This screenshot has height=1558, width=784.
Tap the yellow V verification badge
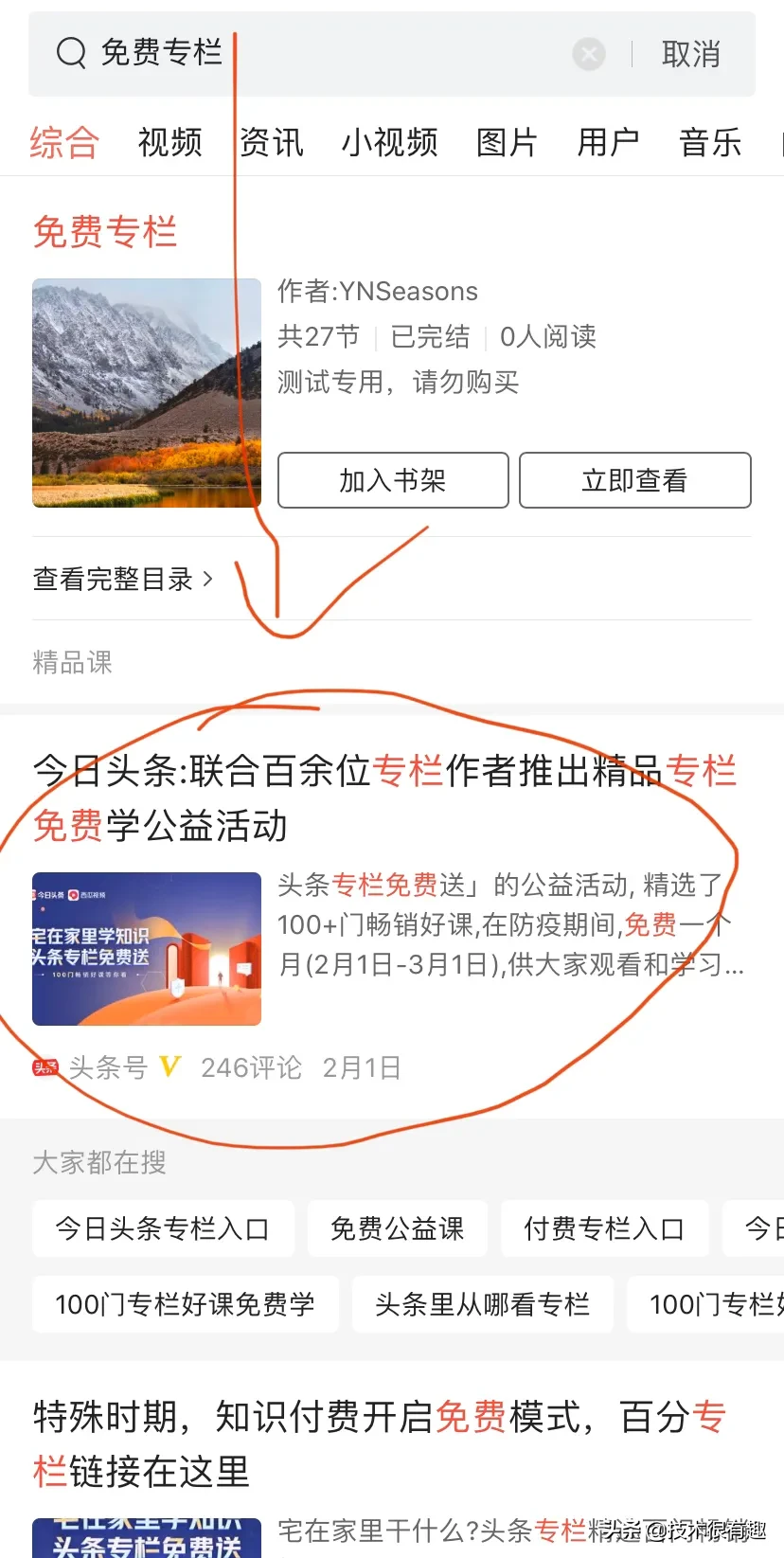coord(169,1066)
